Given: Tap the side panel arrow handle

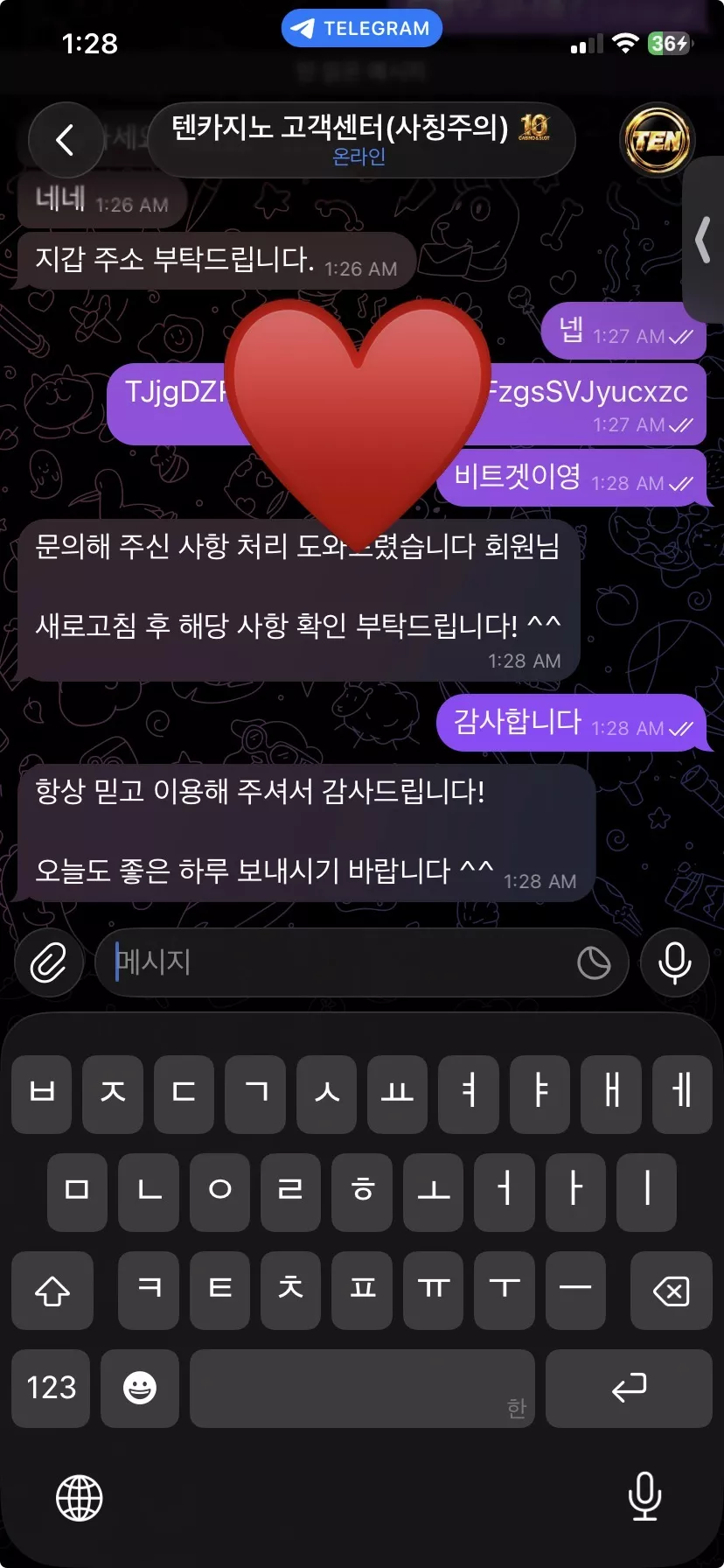Looking at the screenshot, I should 703,241.
